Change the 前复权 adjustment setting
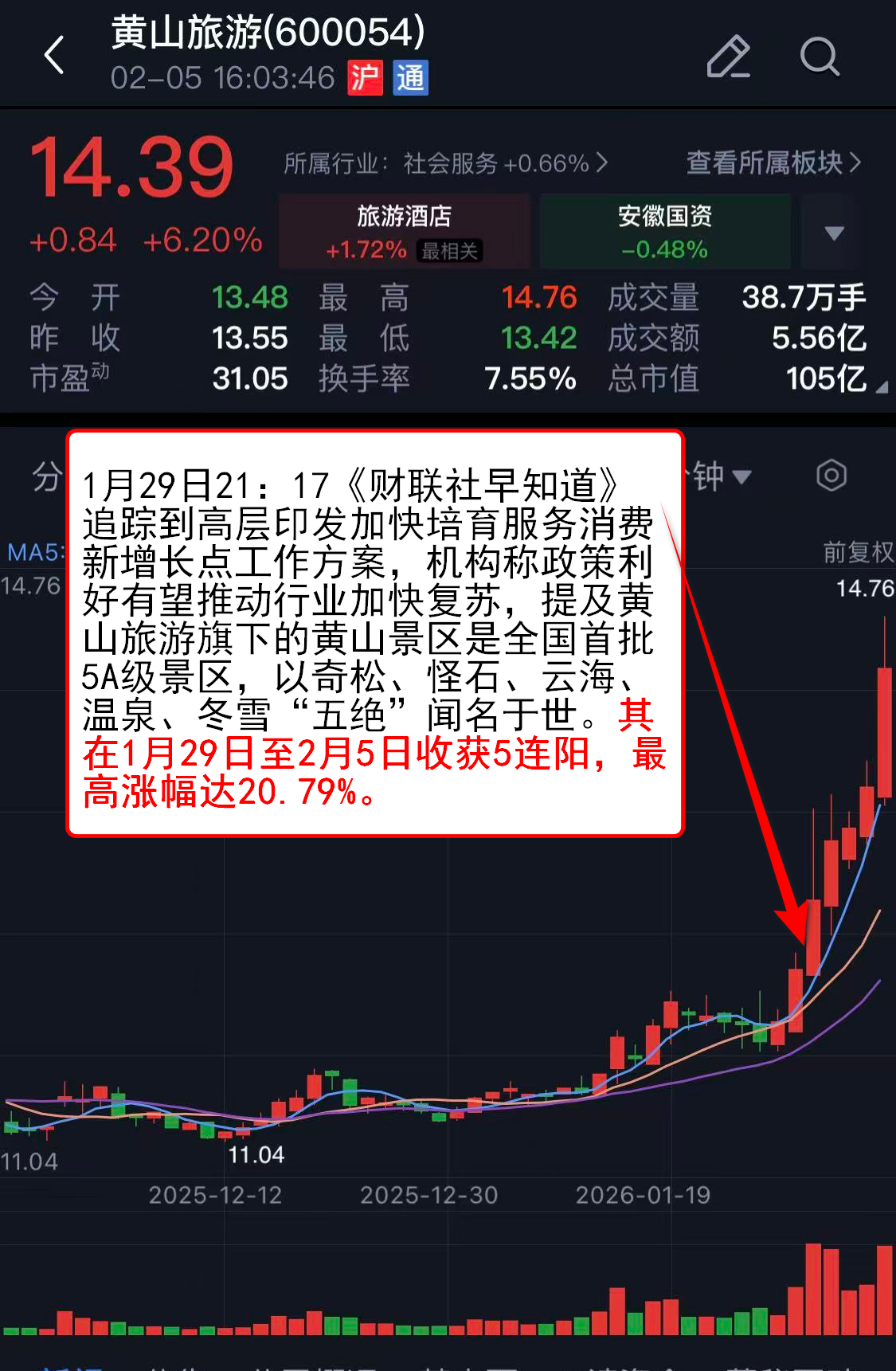 [x=857, y=551]
